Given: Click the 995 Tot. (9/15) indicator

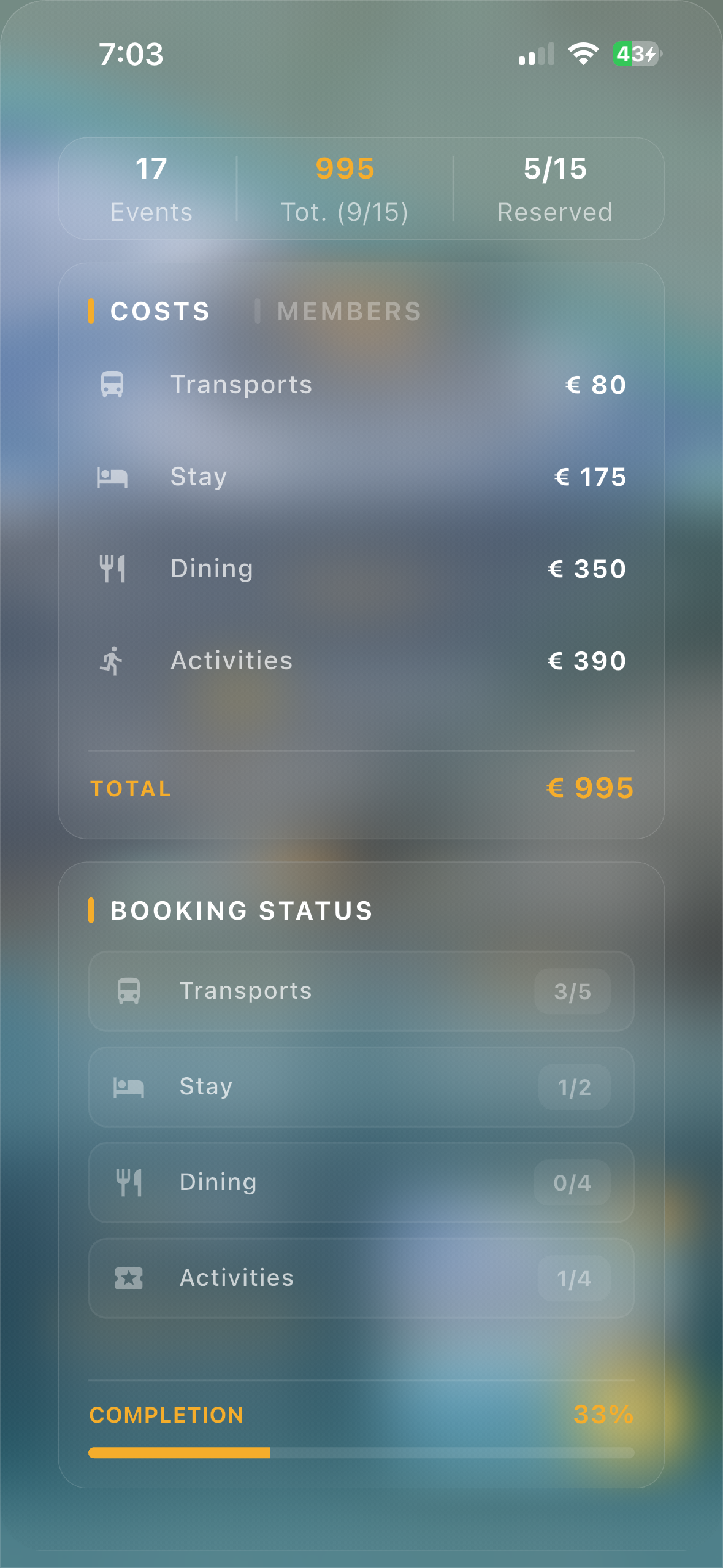Looking at the screenshot, I should click(345, 187).
